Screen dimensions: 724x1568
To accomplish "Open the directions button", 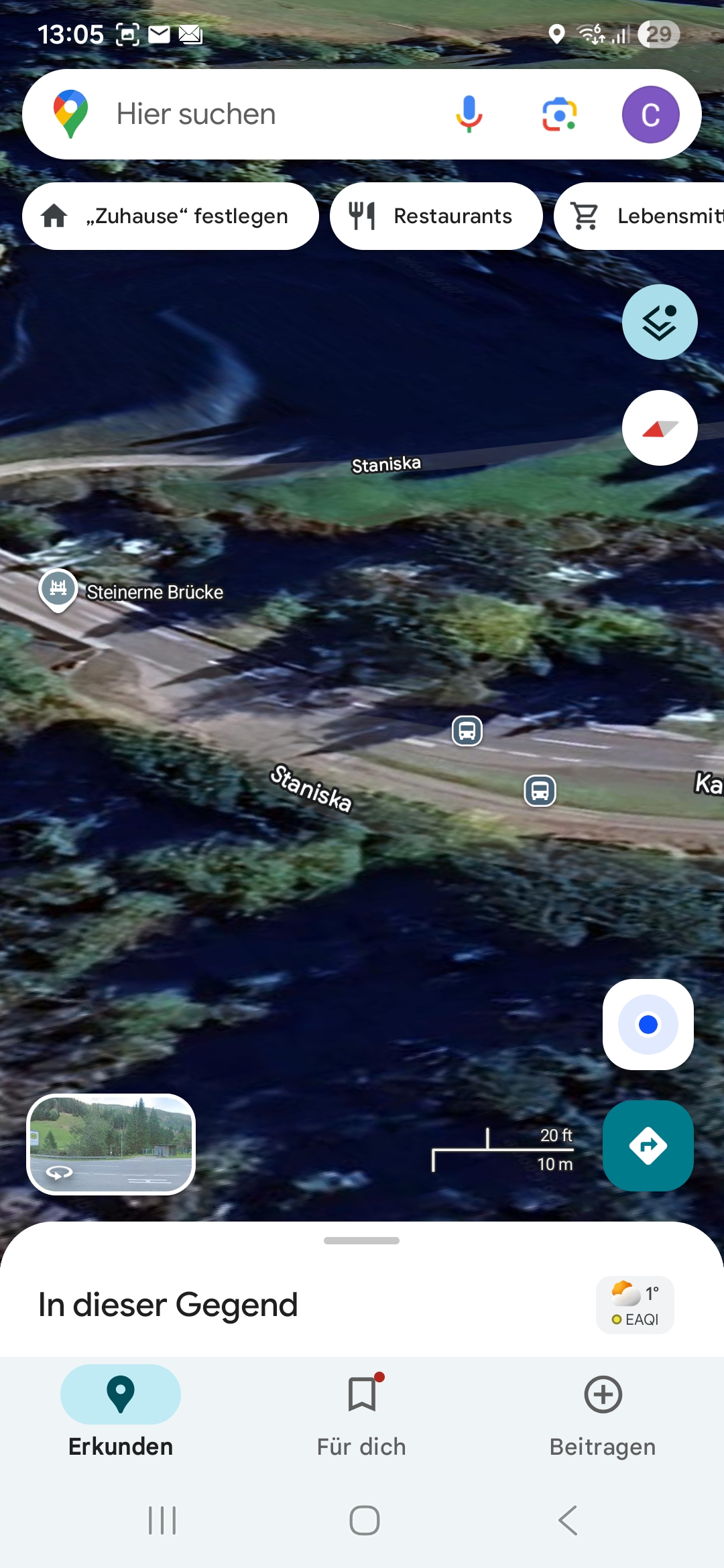I will (x=648, y=1146).
